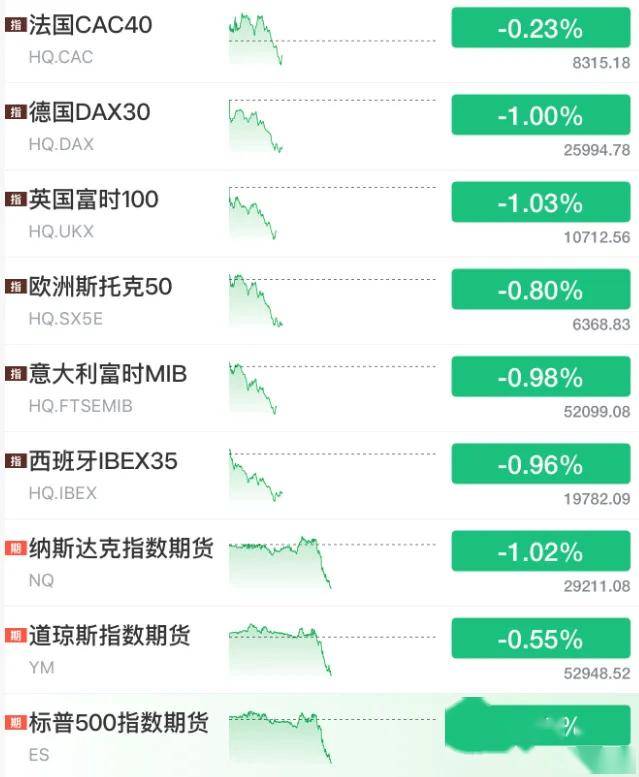Image resolution: width=639 pixels, height=777 pixels.
Task: Open the 意大利富时MIB index row
Action: [320, 388]
